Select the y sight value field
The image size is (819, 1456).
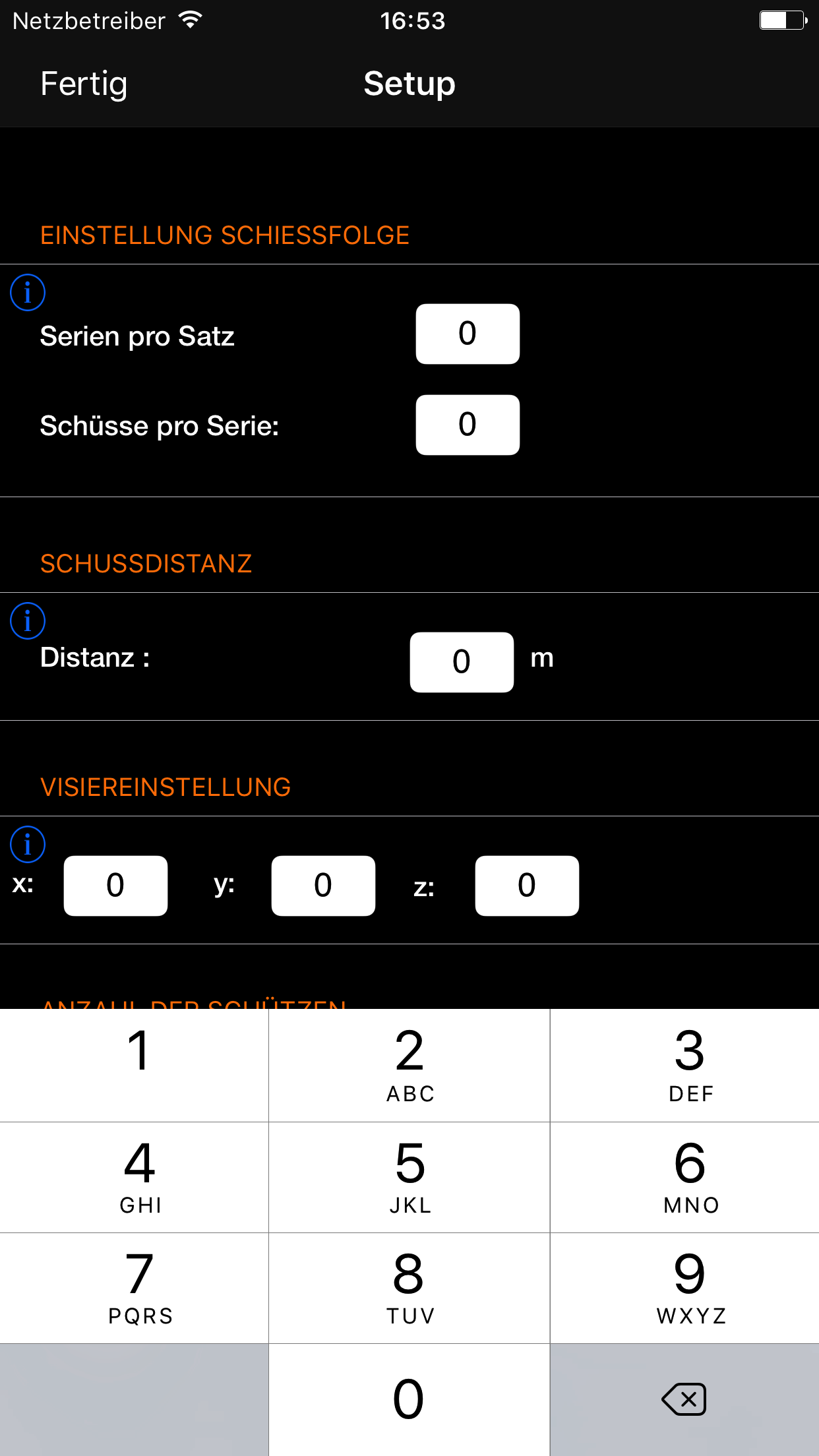coord(323,886)
